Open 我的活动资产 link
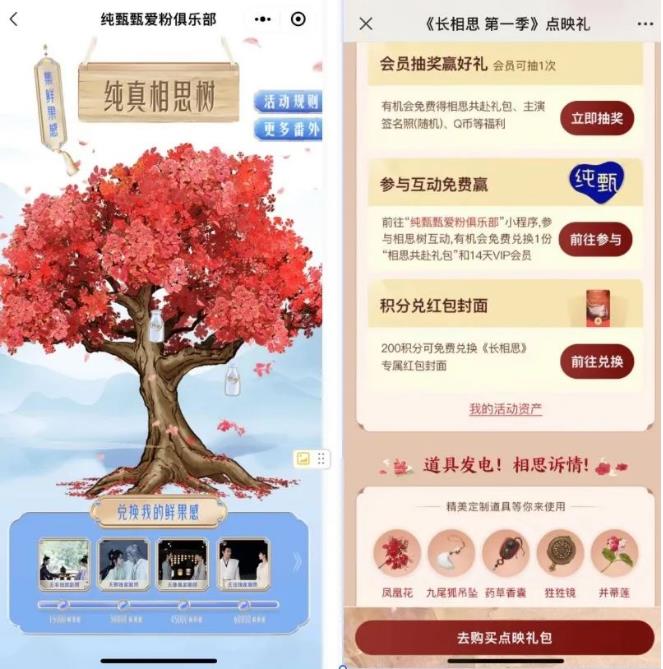Screen dimensions: 663x669 [505, 409]
